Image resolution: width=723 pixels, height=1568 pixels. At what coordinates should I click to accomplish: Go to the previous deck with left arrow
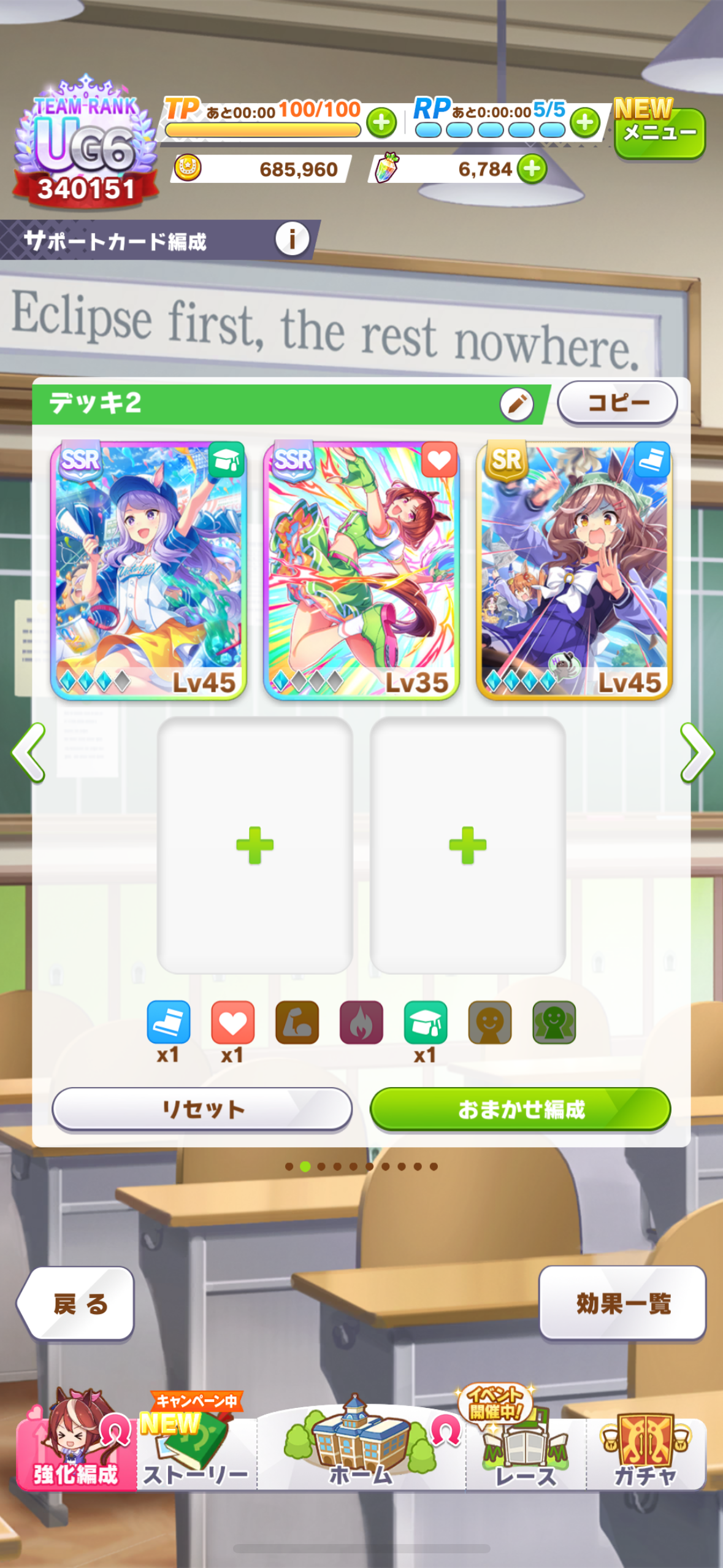coord(29,752)
